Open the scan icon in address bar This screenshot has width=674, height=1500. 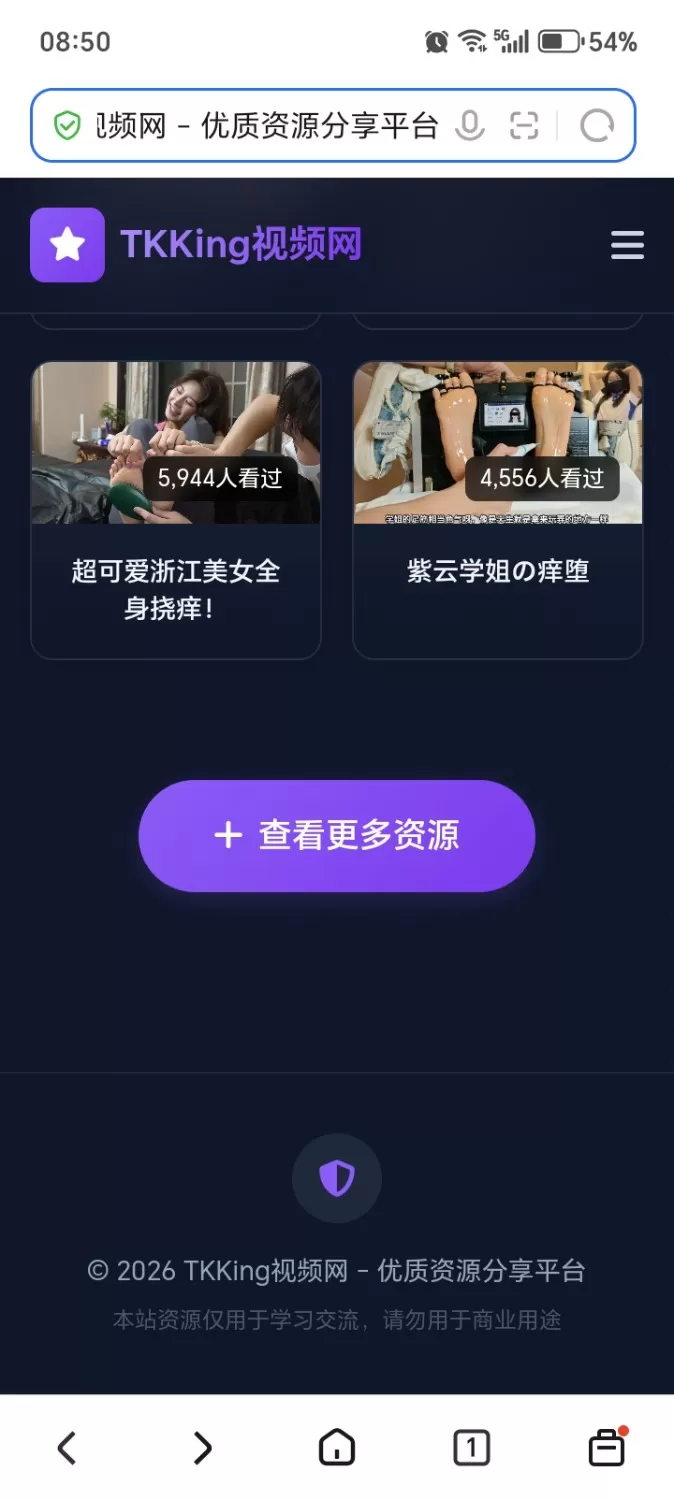pos(524,126)
